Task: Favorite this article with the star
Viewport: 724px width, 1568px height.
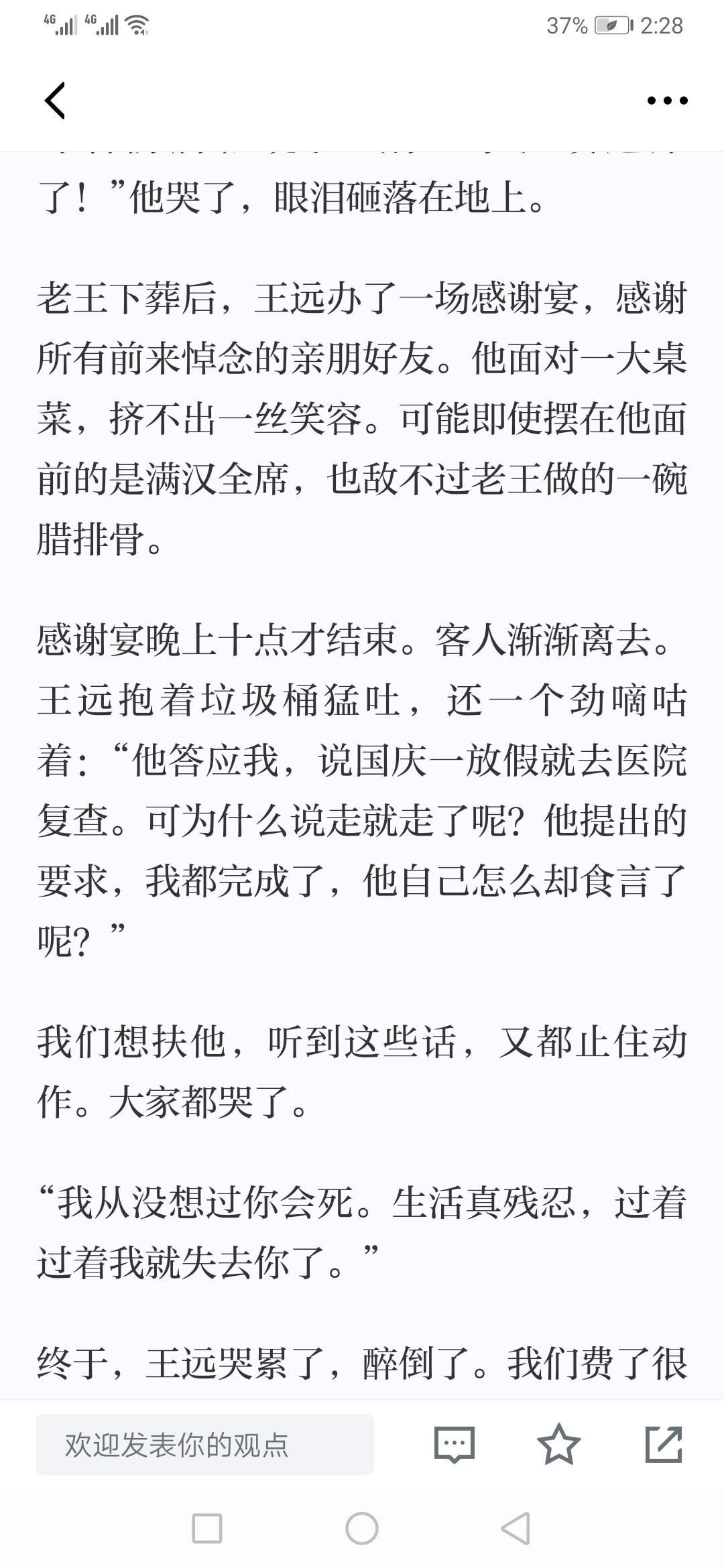Action: [x=559, y=1444]
